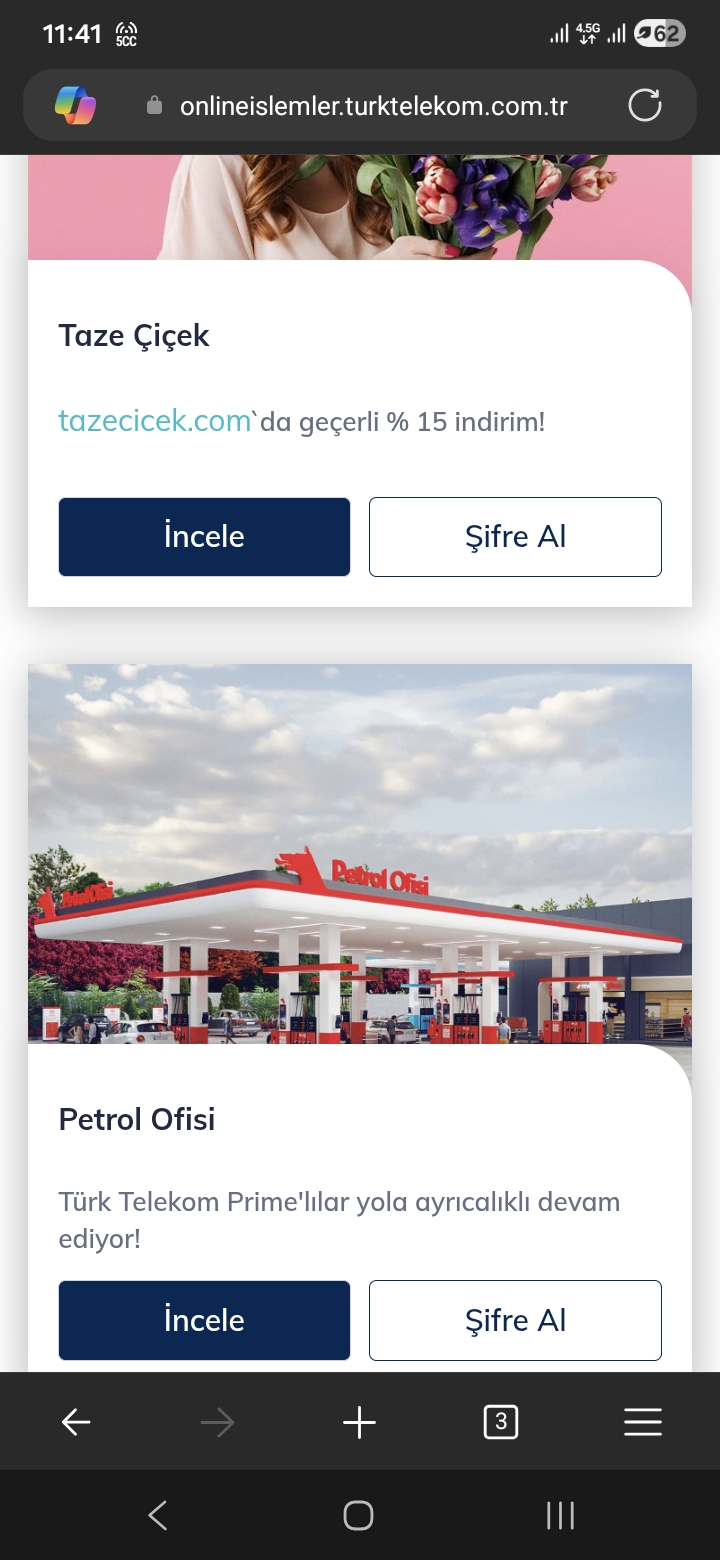
Task: Tap the URL address field
Action: [x=373, y=106]
